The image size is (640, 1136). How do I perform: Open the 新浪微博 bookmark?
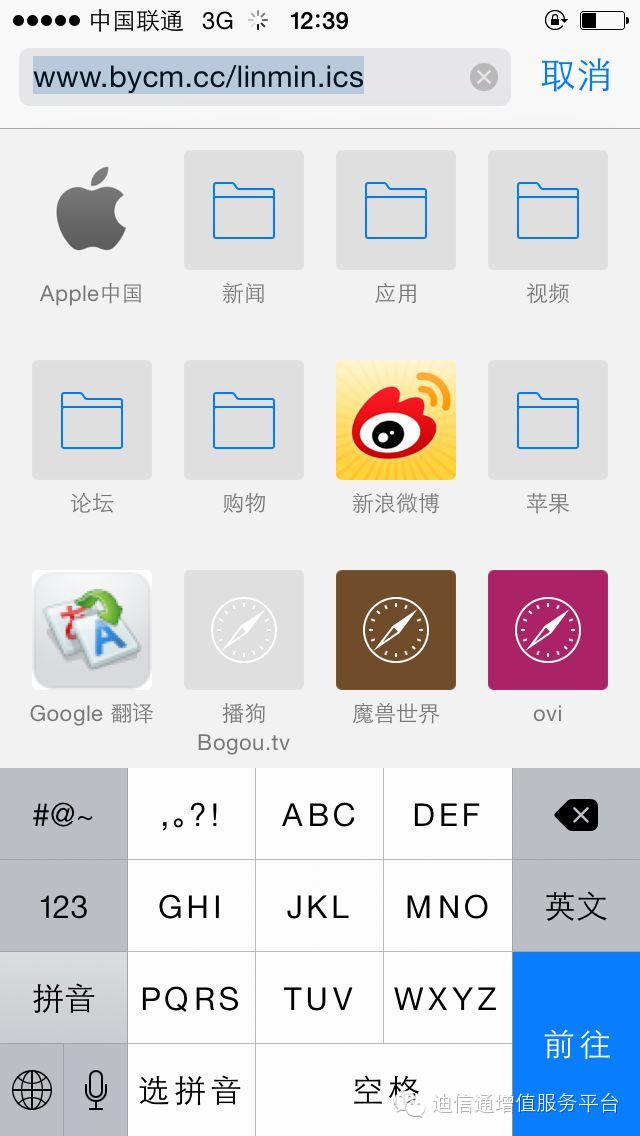coord(396,420)
